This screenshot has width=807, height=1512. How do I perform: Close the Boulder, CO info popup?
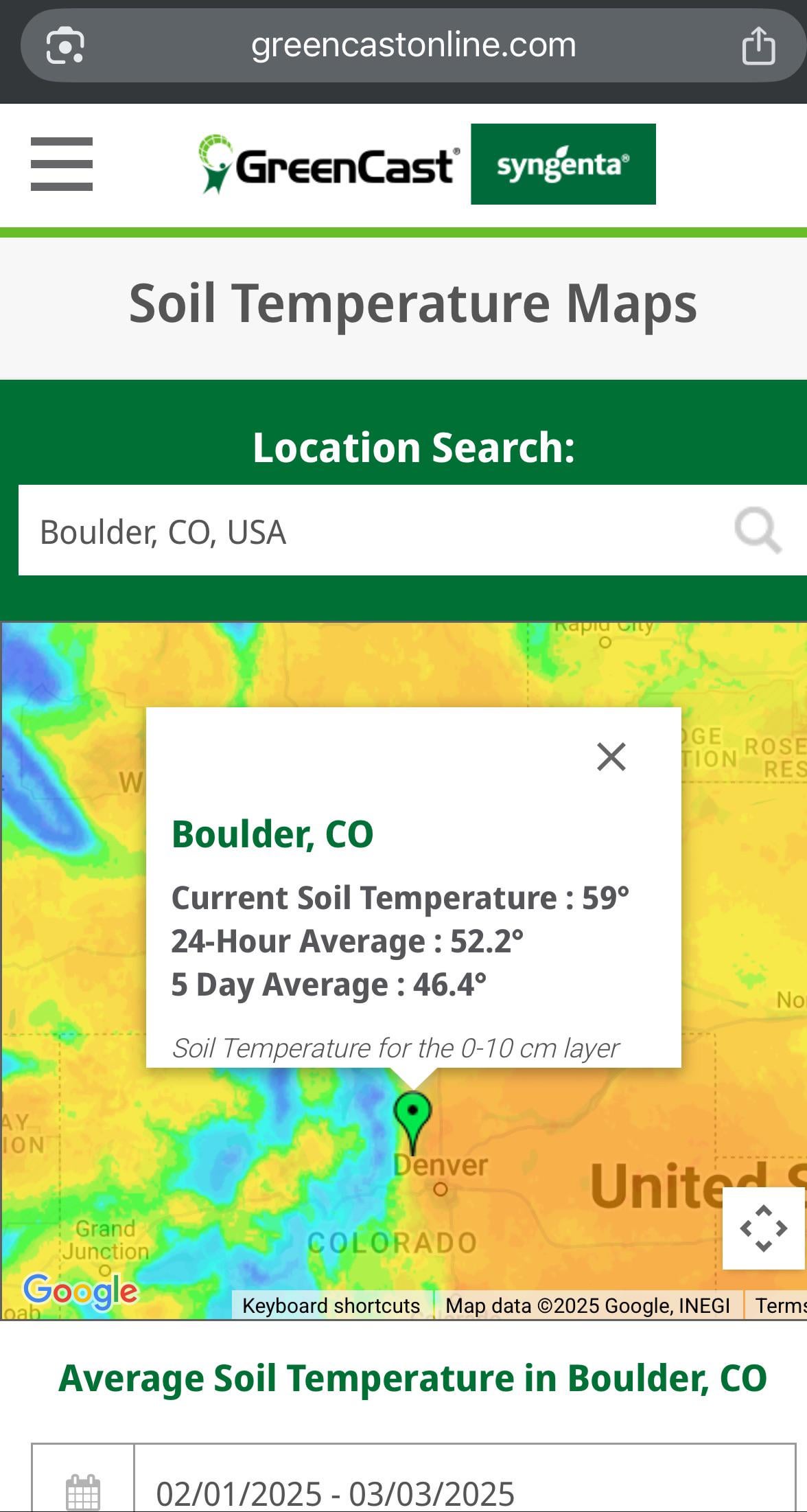tap(611, 757)
